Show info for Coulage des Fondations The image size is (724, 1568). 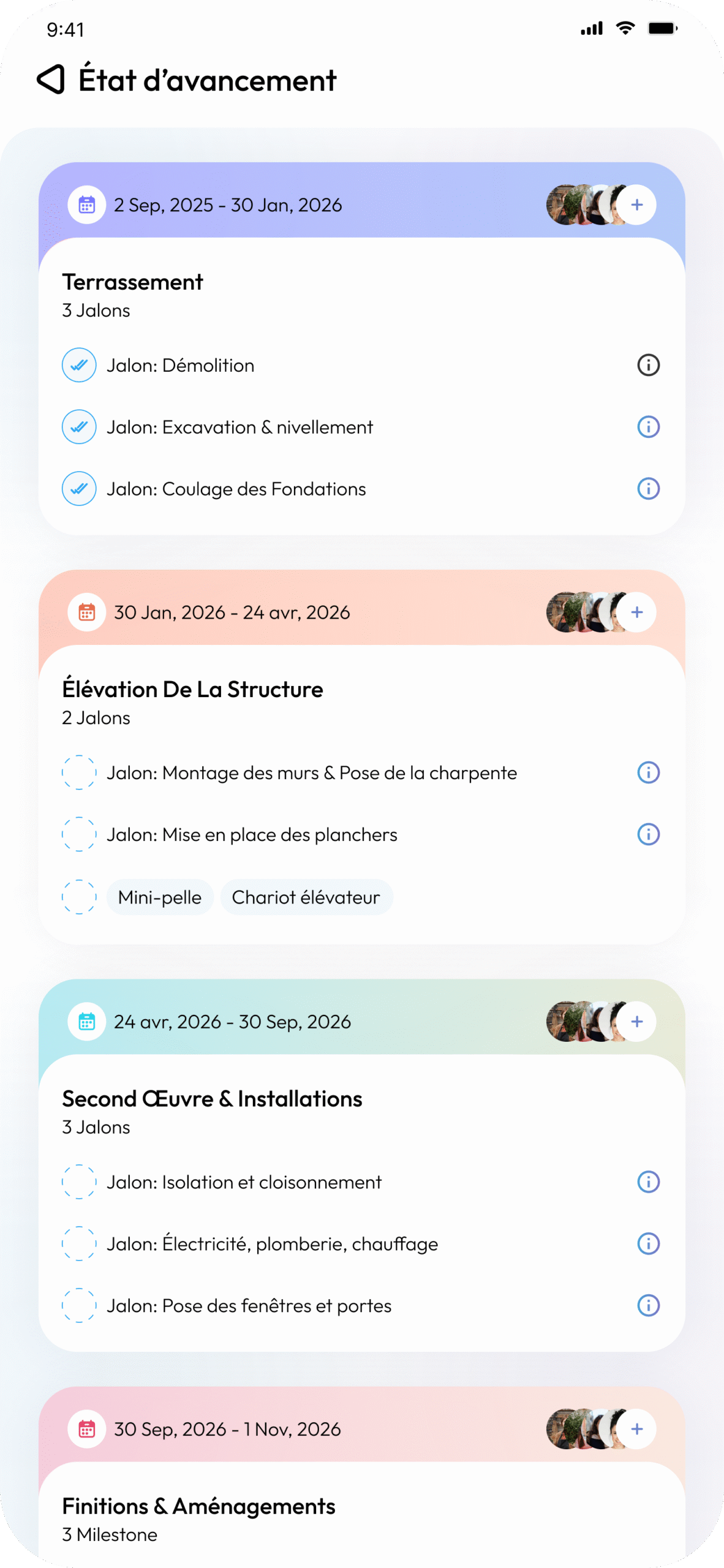pos(648,489)
